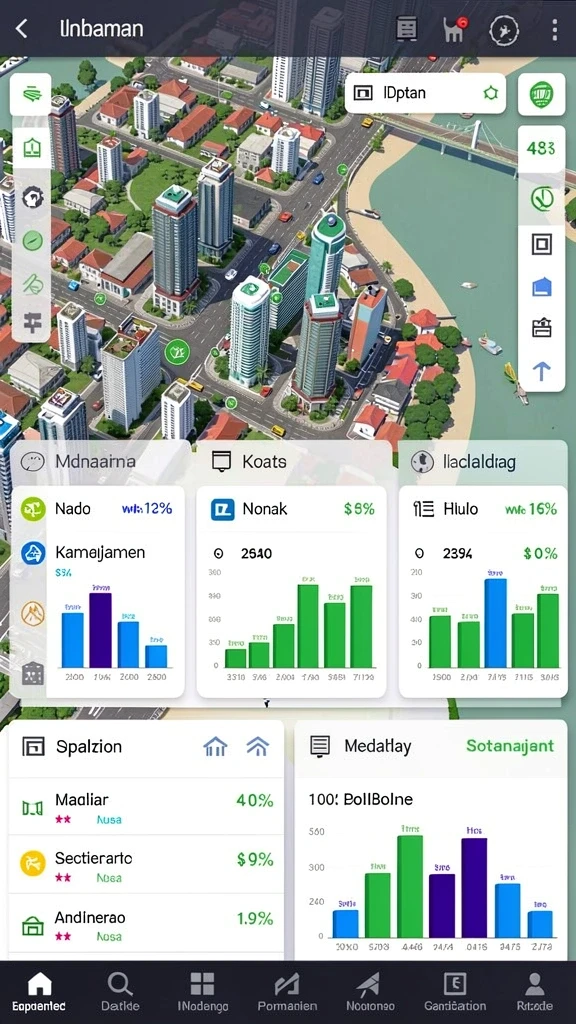
Task: Open the Maoliar row
Action: pos(146,807)
